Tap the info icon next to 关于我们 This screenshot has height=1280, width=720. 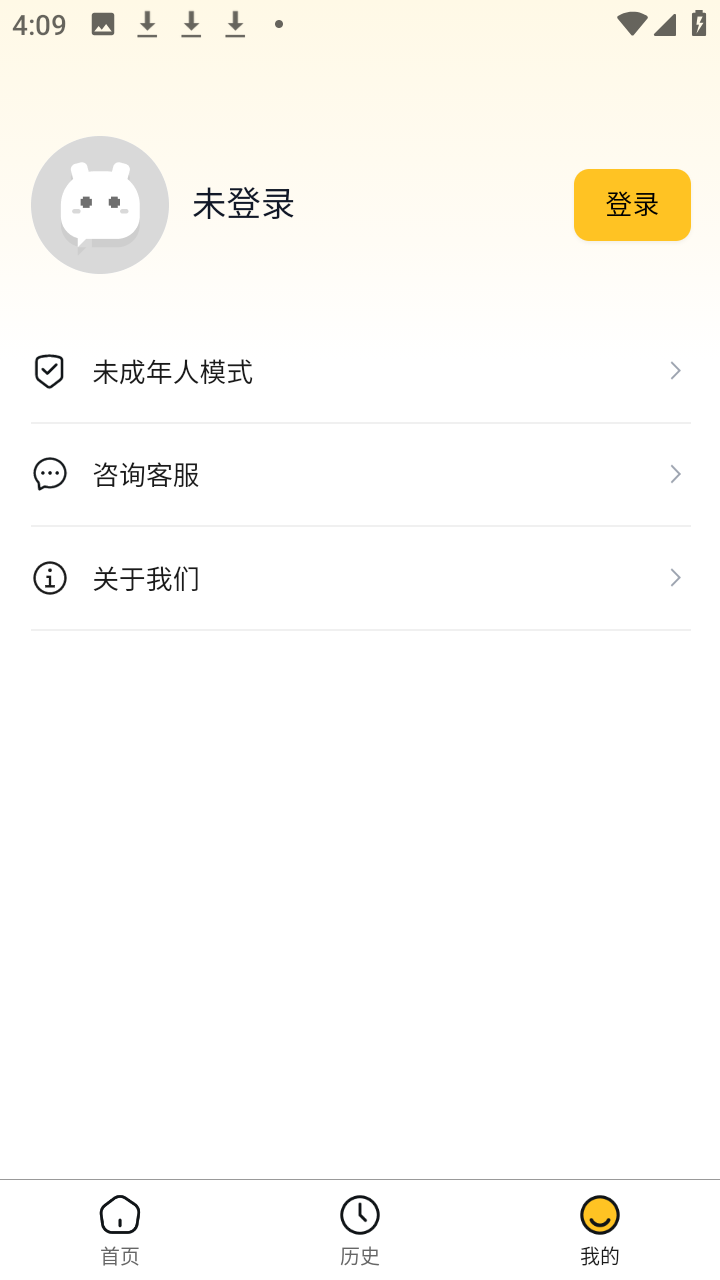click(x=49, y=578)
